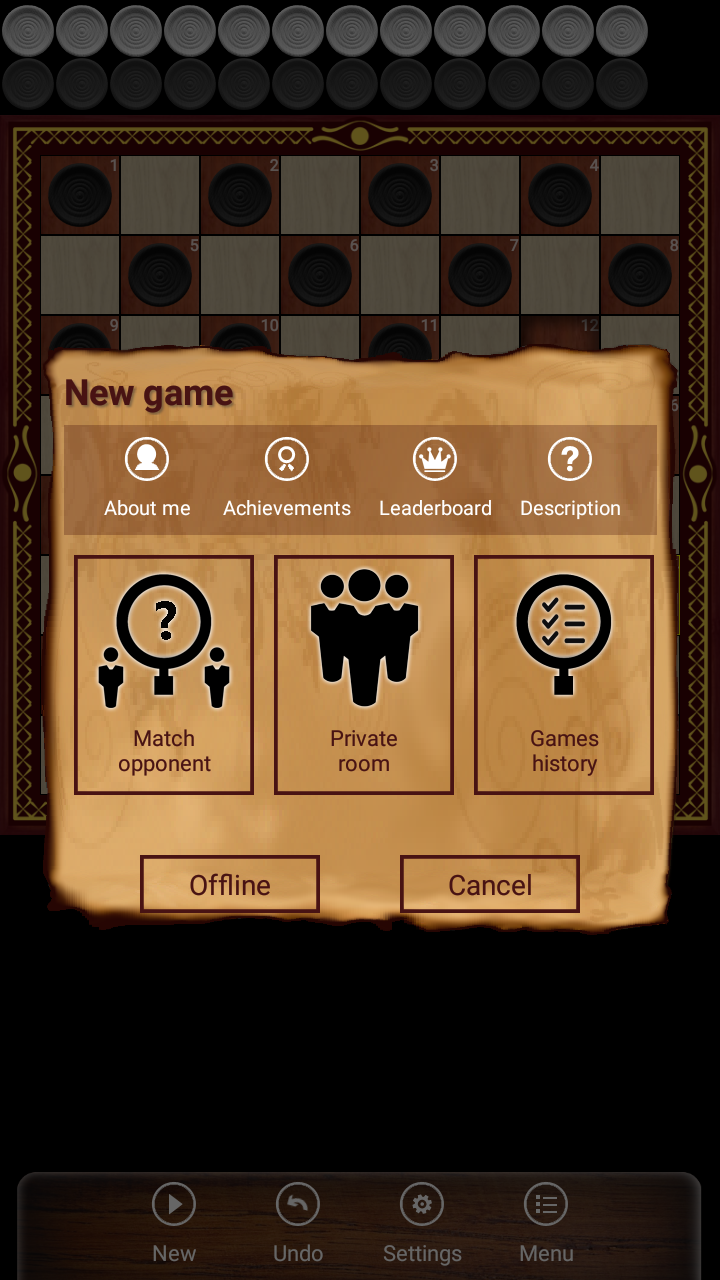Cancel the New game dialog
Image resolution: width=720 pixels, height=1280 pixels.
click(490, 884)
